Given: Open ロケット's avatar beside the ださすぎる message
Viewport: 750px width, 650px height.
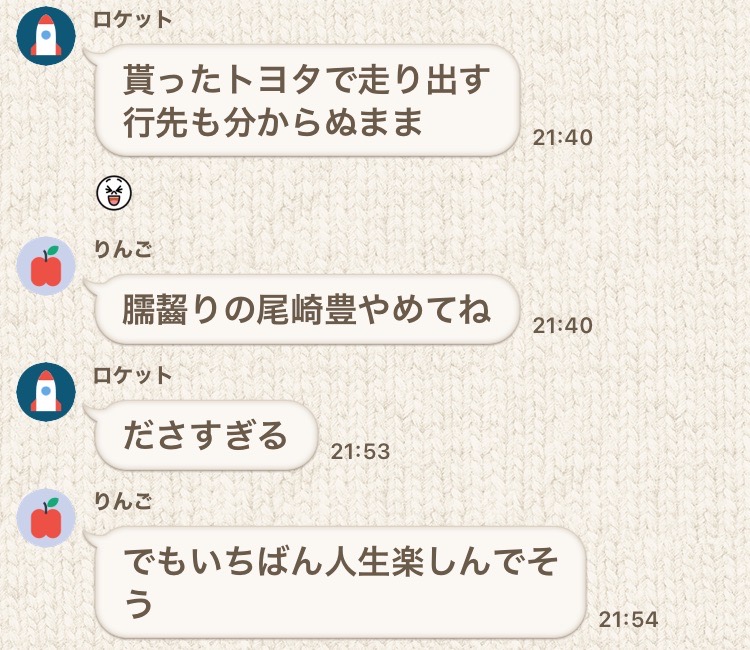Looking at the screenshot, I should [x=47, y=391].
